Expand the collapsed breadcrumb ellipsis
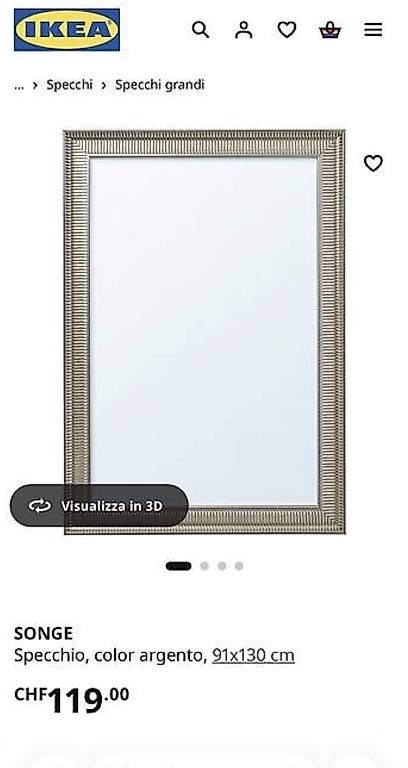 (19, 86)
